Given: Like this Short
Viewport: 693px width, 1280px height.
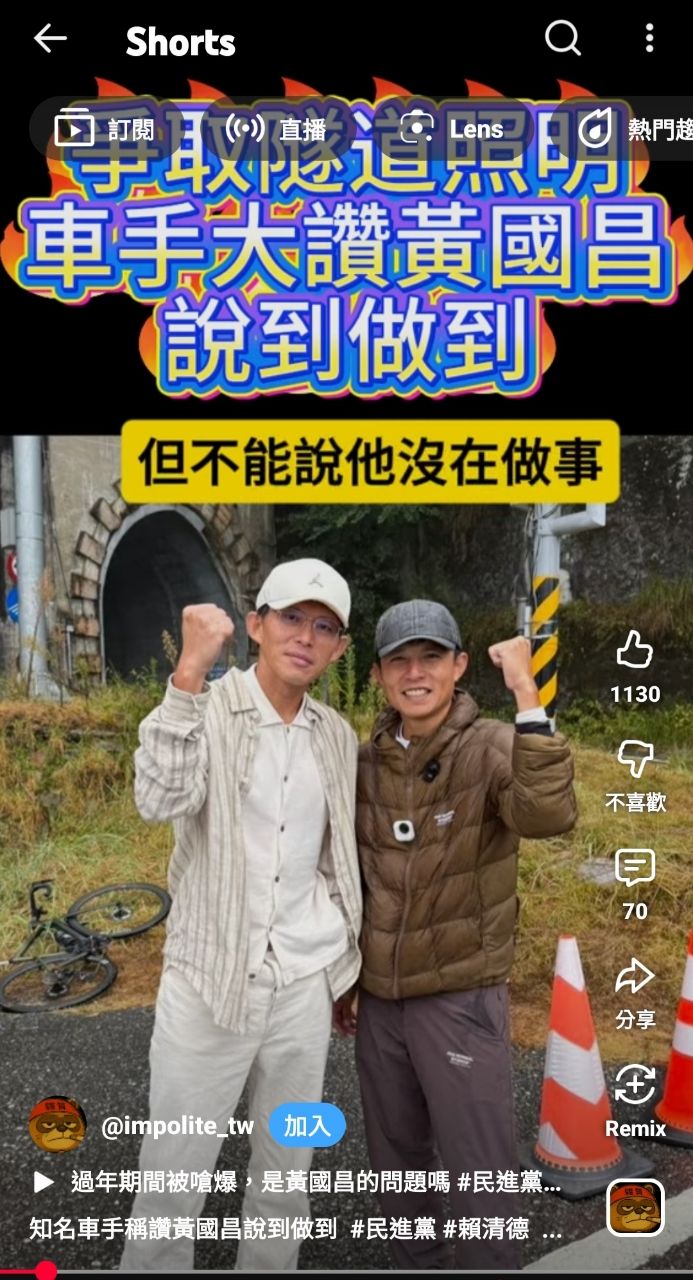Looking at the screenshot, I should [635, 651].
